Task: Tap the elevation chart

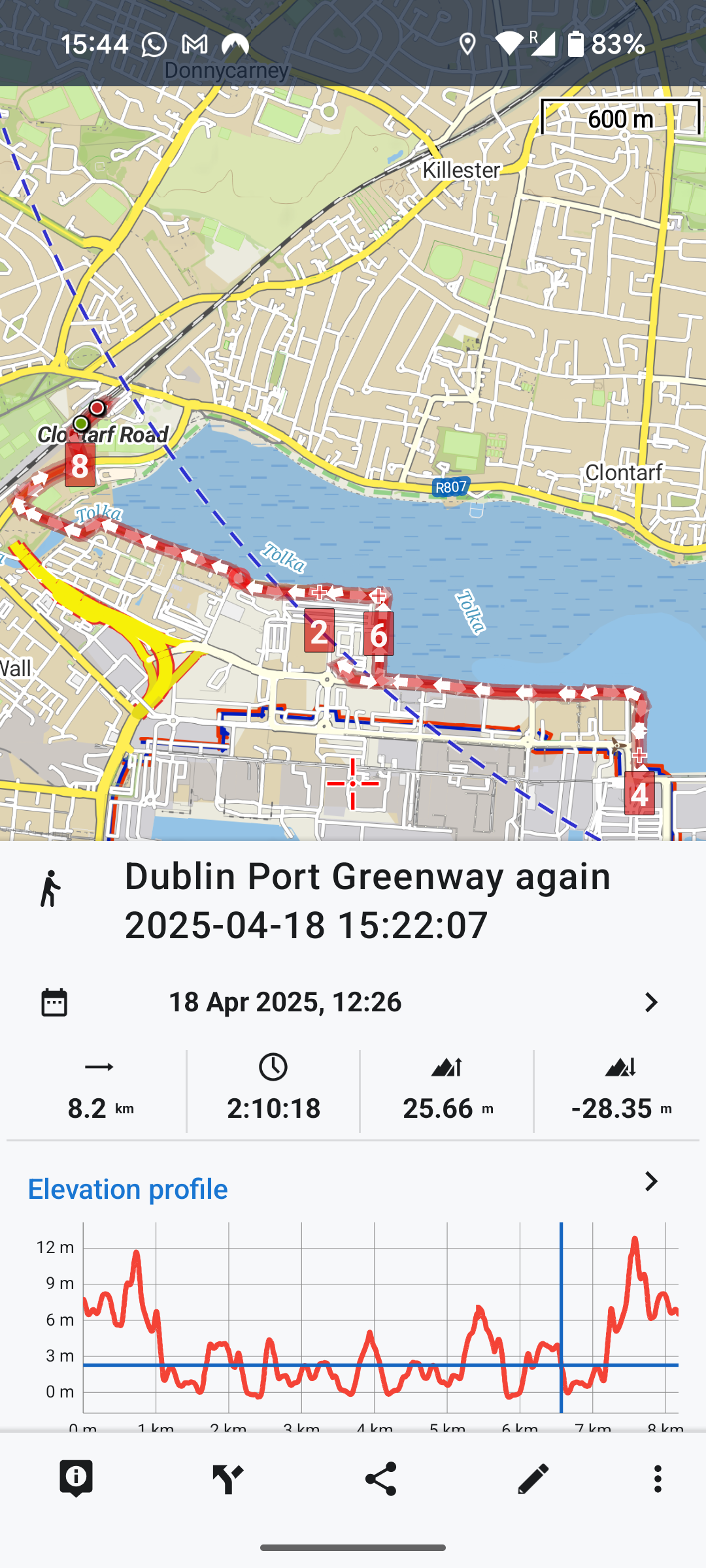Action: [x=379, y=1320]
